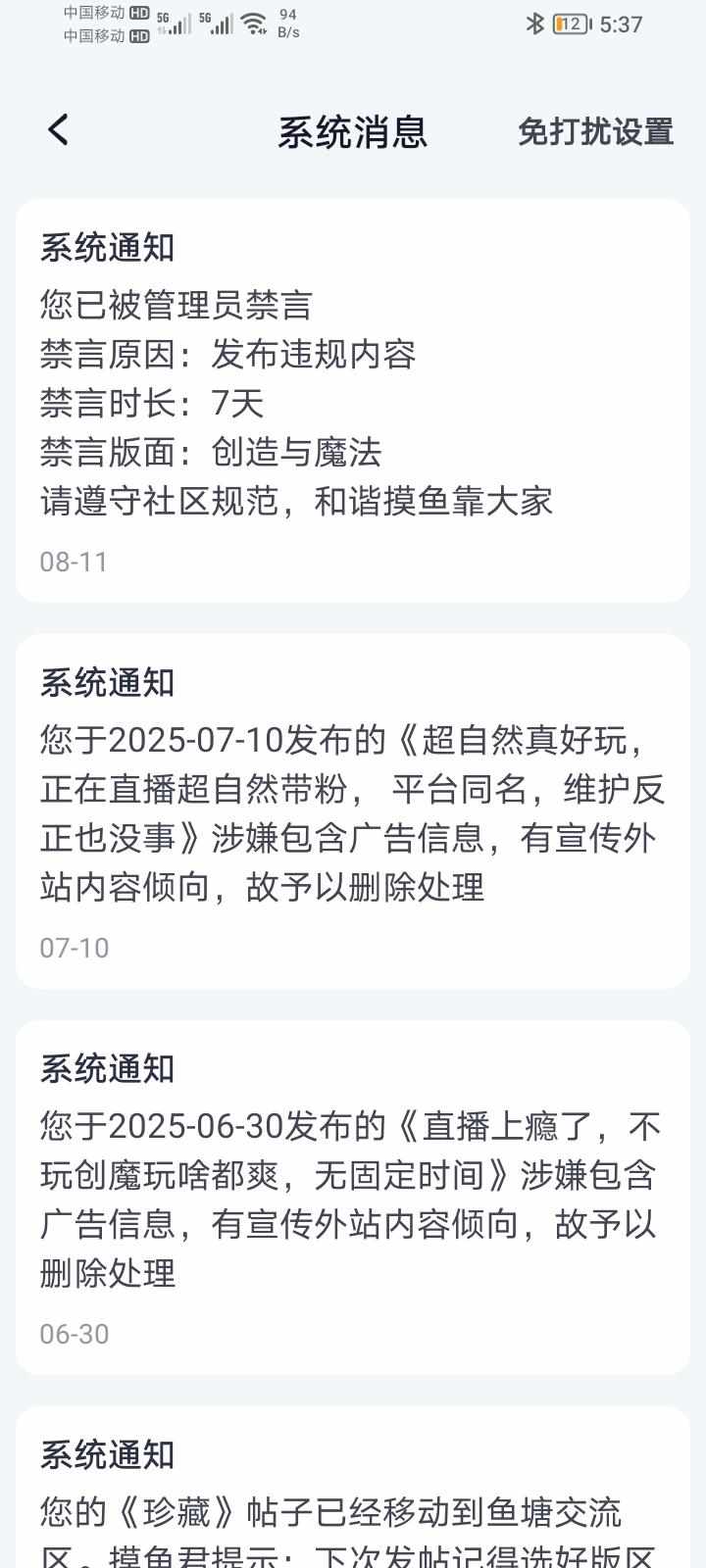
Task: Open the 07-10 deleted post notification
Action: 353,811
